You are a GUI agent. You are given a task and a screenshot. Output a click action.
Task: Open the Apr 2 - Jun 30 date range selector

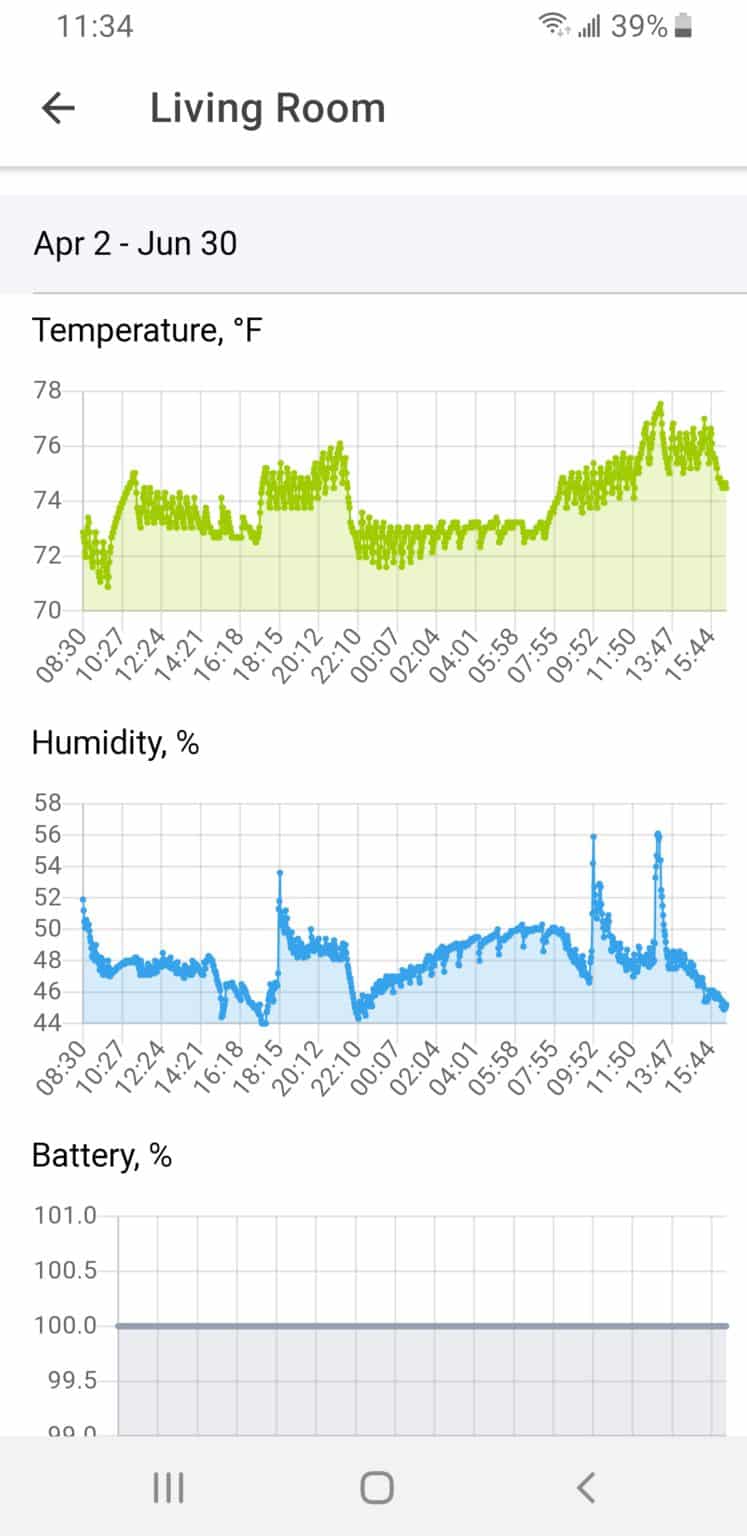tap(135, 243)
